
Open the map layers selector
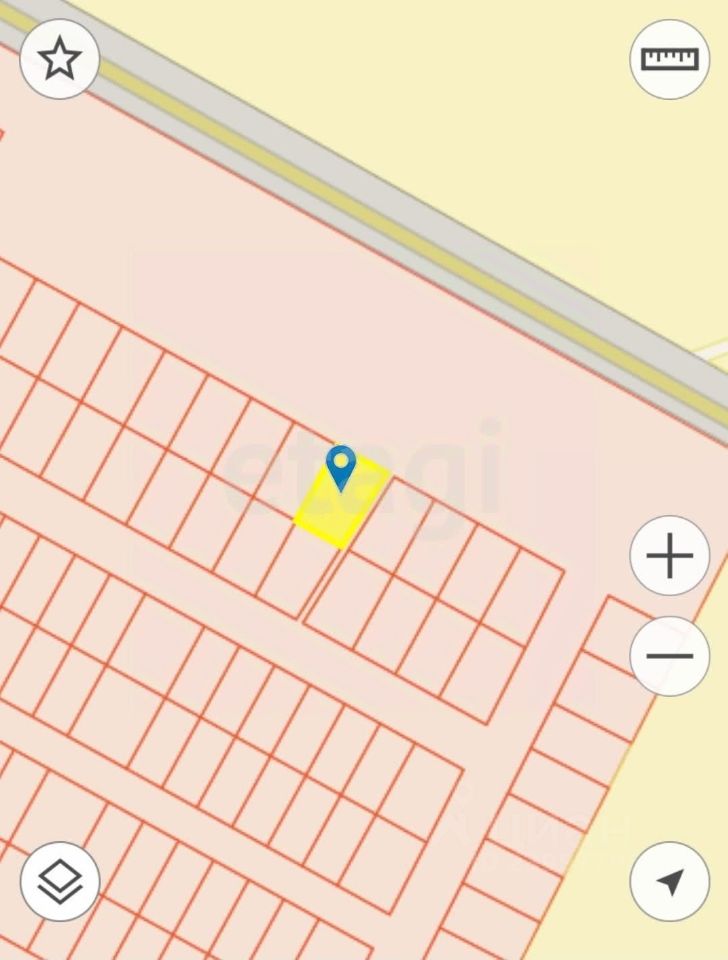click(60, 881)
